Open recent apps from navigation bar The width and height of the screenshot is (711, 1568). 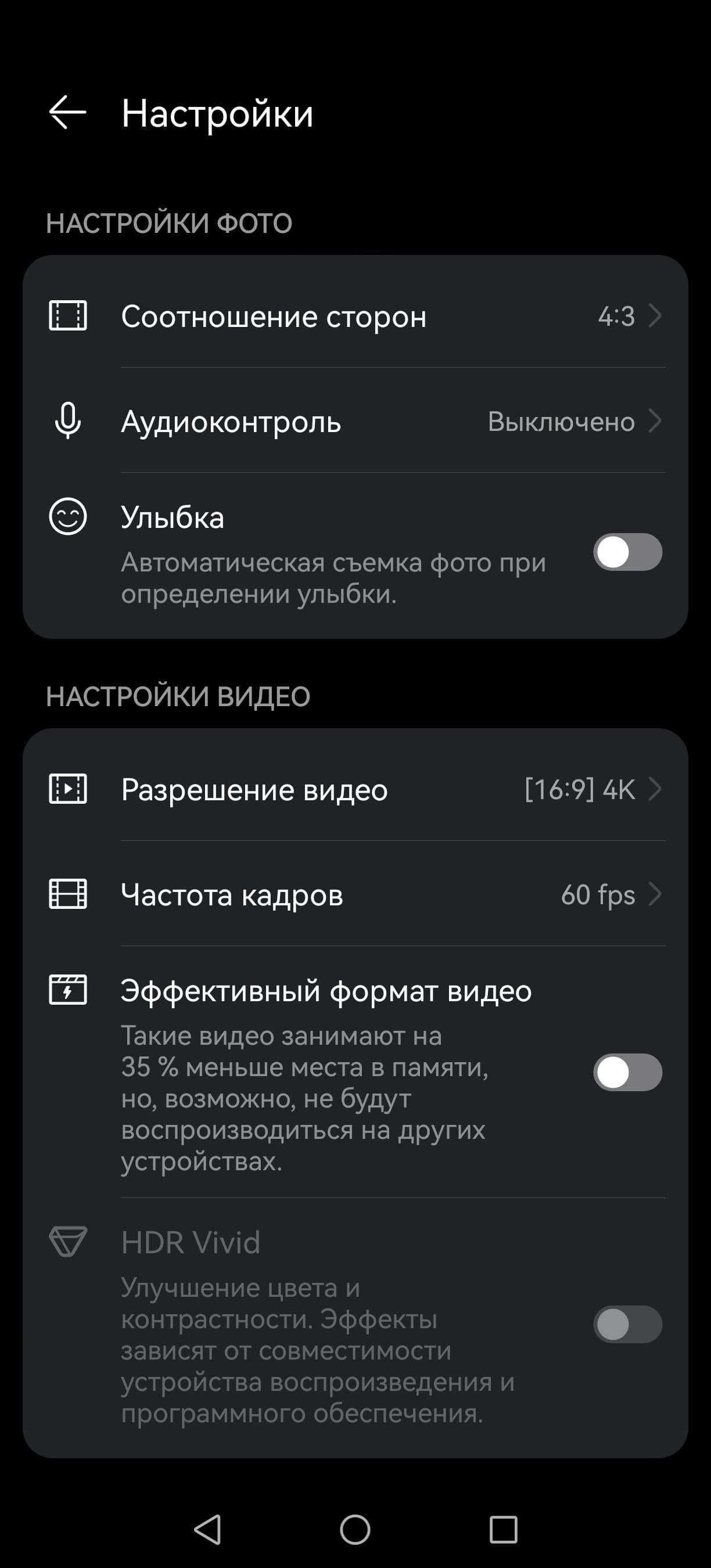point(503,1529)
